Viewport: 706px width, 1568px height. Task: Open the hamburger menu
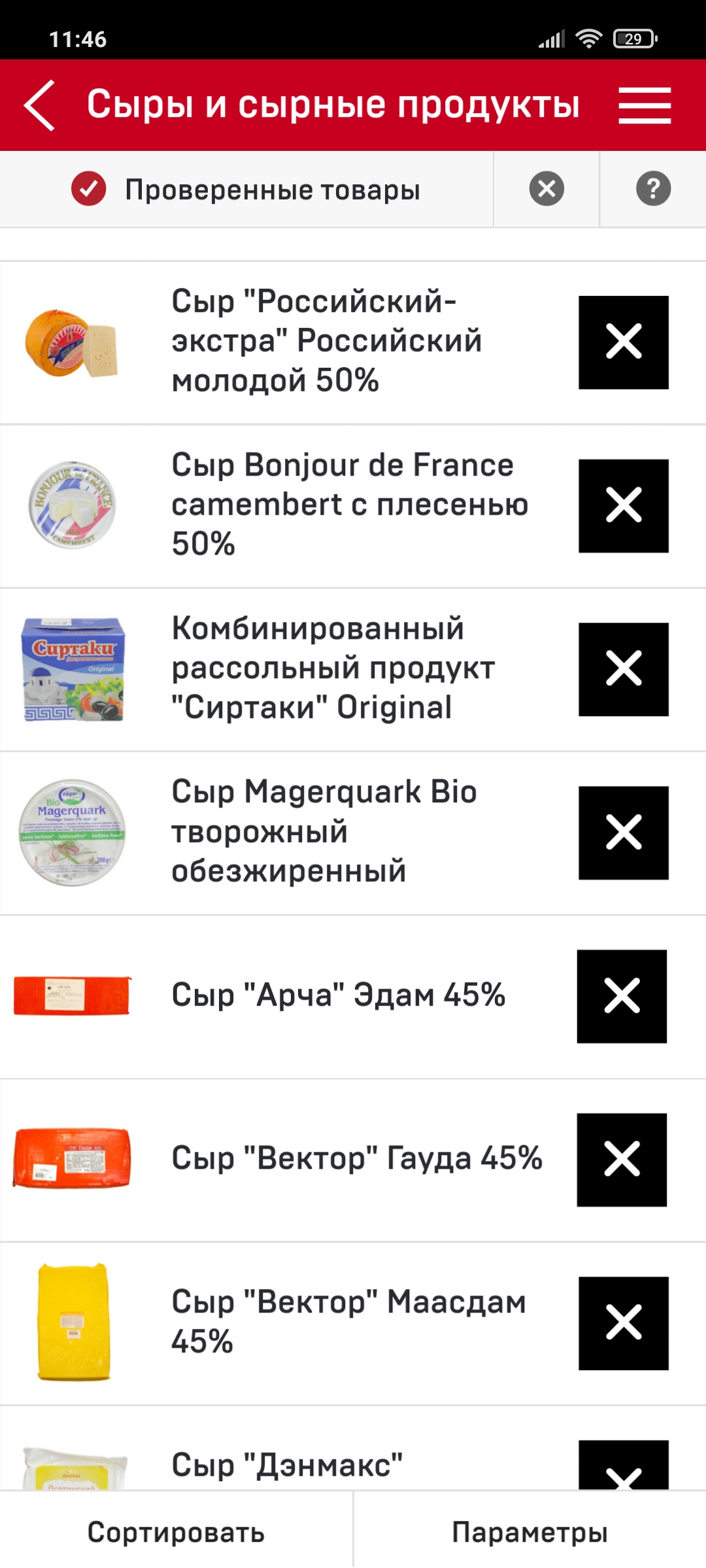pos(645,106)
